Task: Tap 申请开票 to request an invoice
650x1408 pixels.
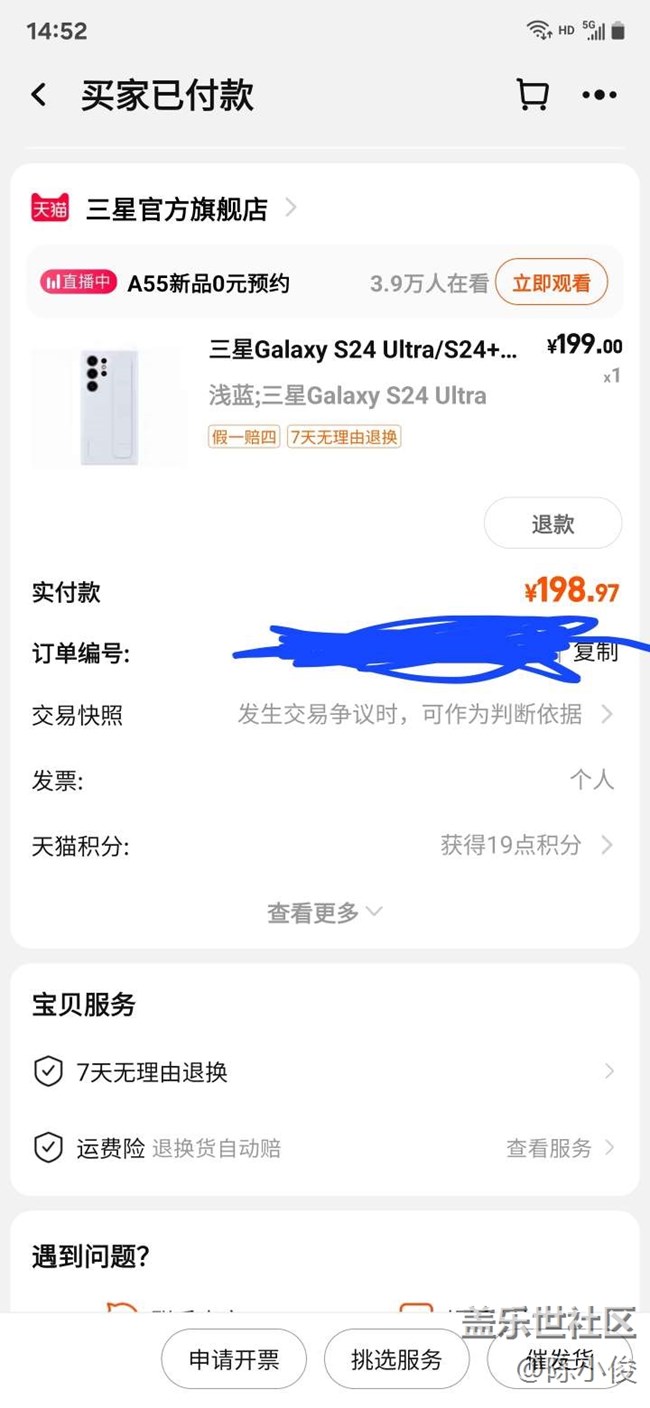Action: pos(234,1359)
